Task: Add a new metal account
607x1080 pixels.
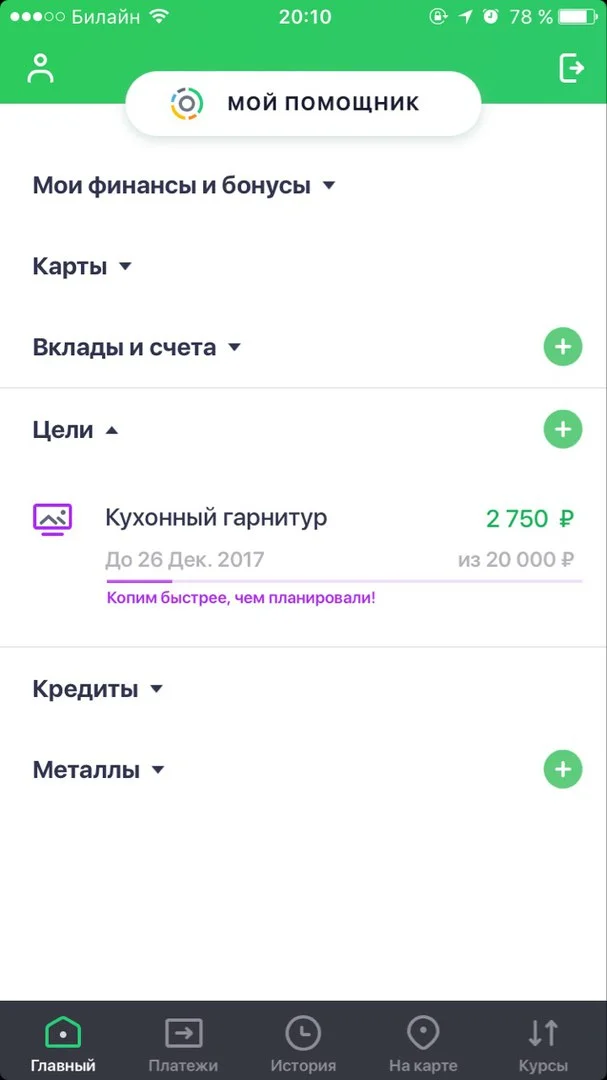Action: [x=562, y=770]
